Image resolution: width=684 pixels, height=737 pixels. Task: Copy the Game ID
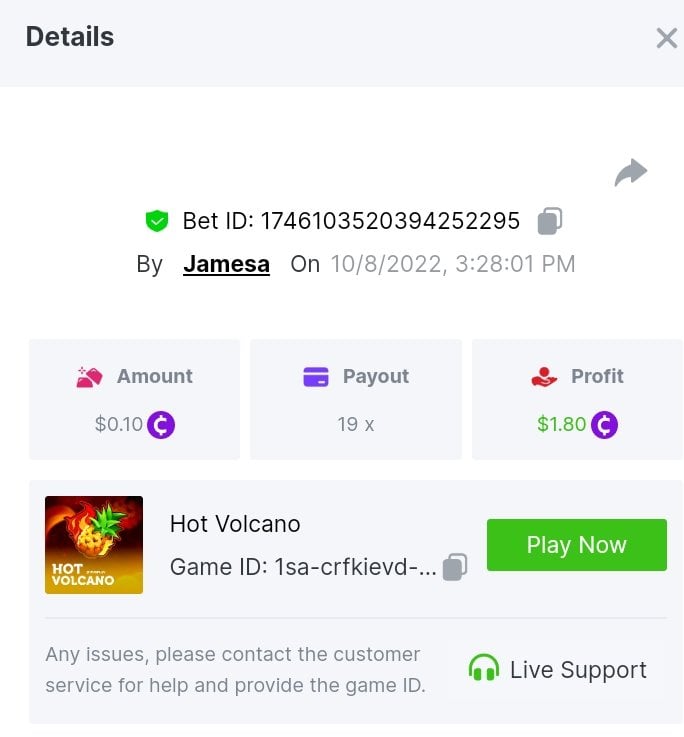(455, 567)
